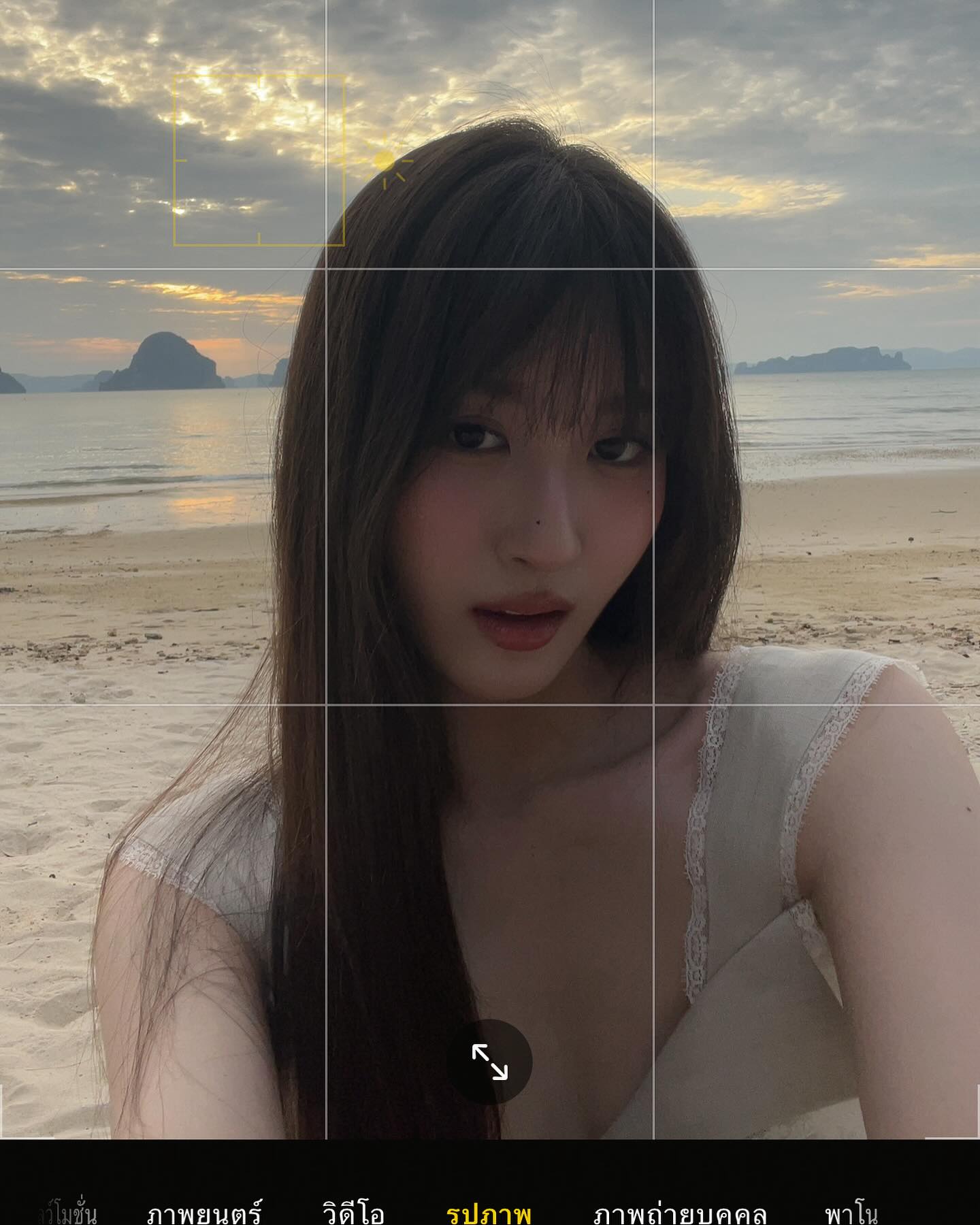This screenshot has width=980, height=1225.
Task: Tap the expand field-of-view arrows icon
Action: click(x=489, y=1062)
